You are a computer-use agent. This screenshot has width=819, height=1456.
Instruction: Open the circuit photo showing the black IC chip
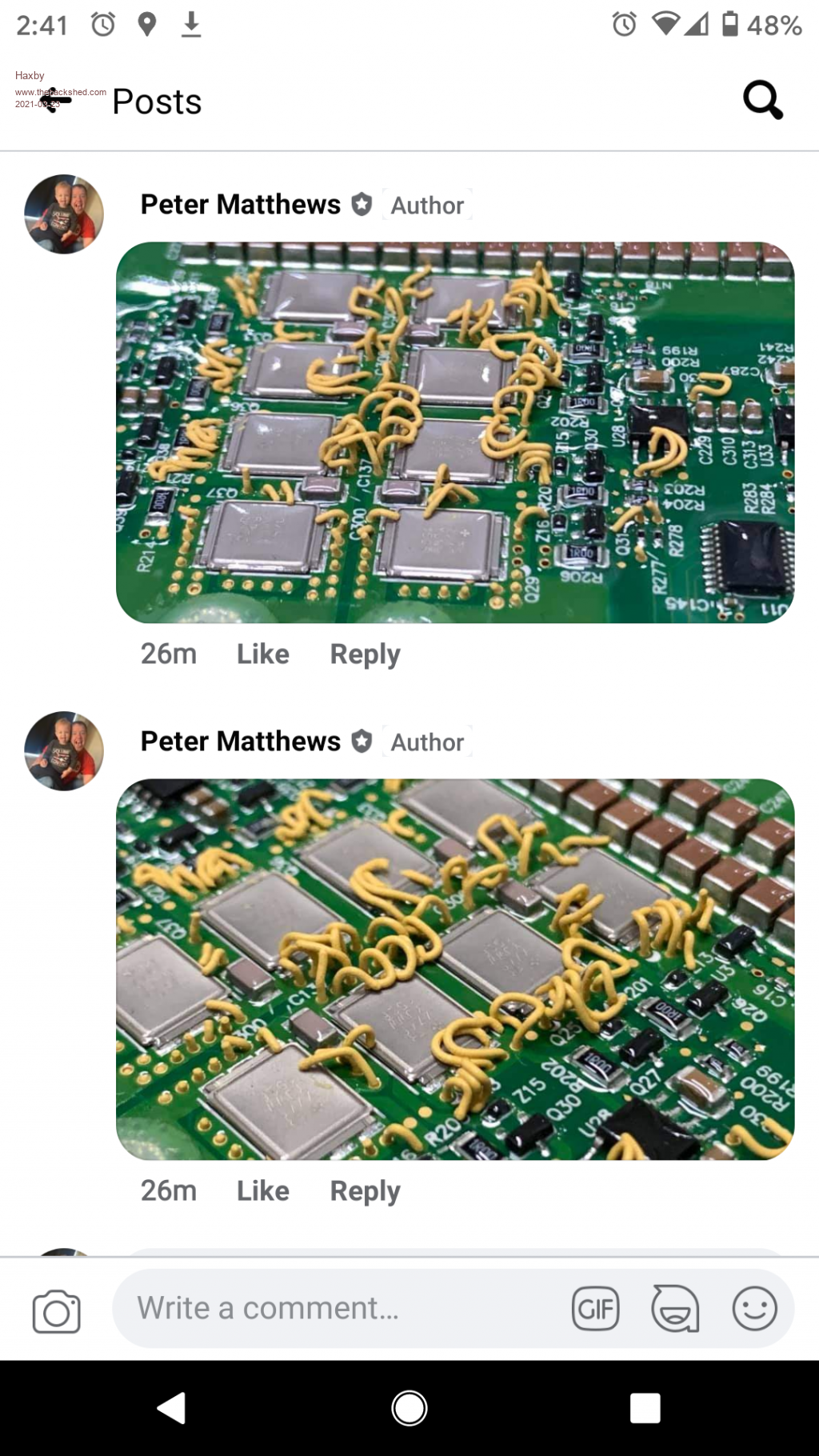(x=455, y=432)
